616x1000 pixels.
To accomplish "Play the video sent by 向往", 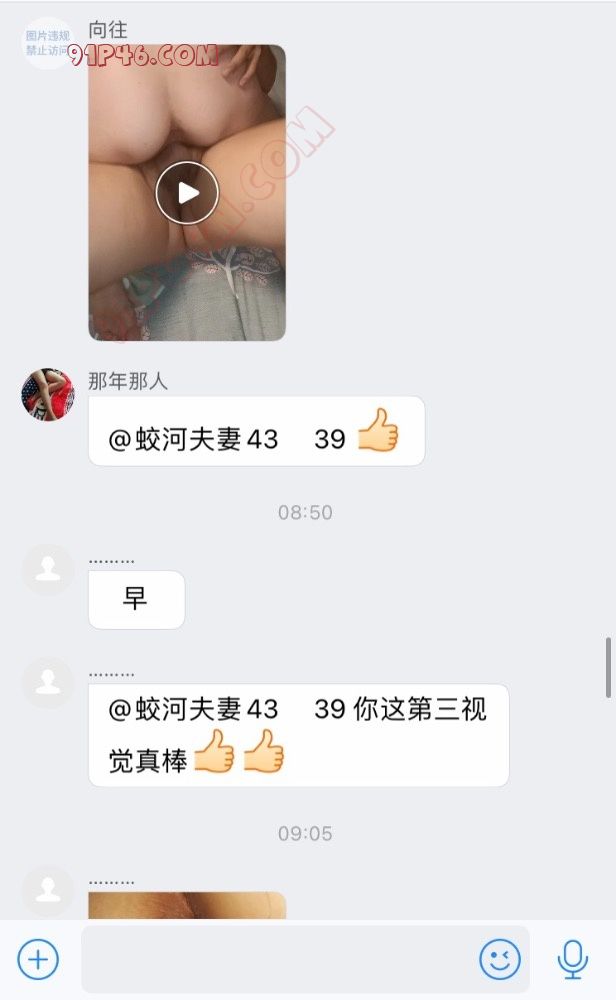I will pos(187,193).
